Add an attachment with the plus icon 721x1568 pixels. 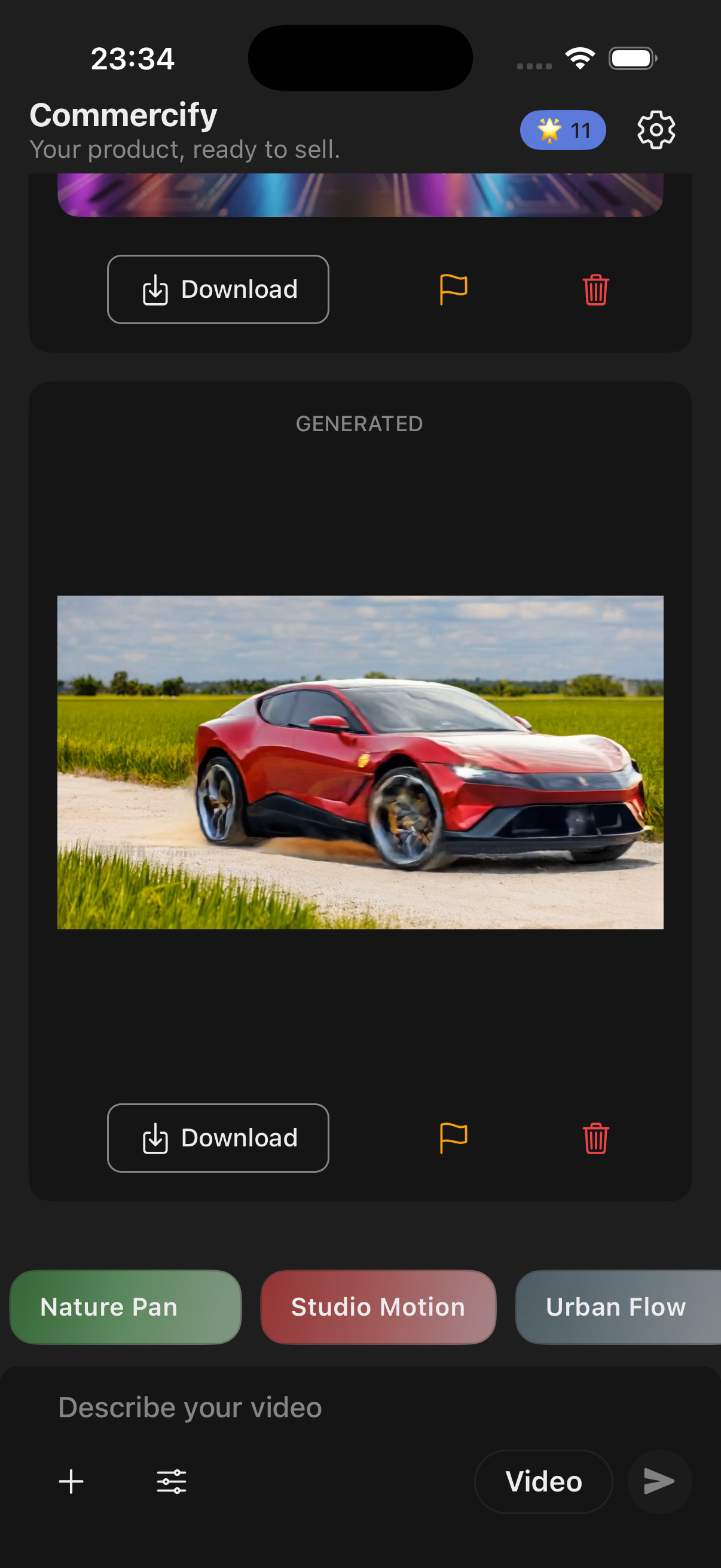[x=71, y=1481]
